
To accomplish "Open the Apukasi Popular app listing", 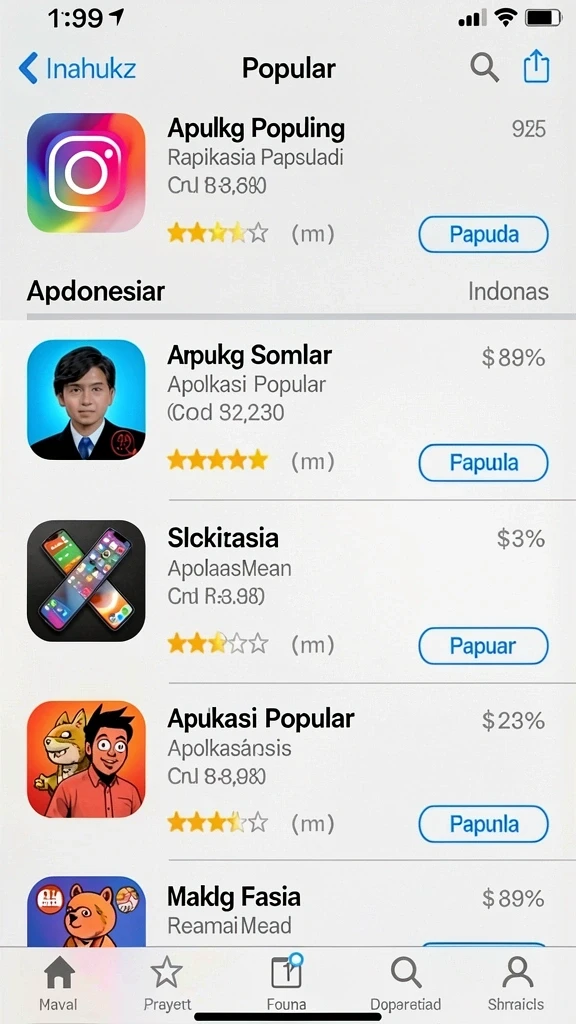I will coord(288,771).
